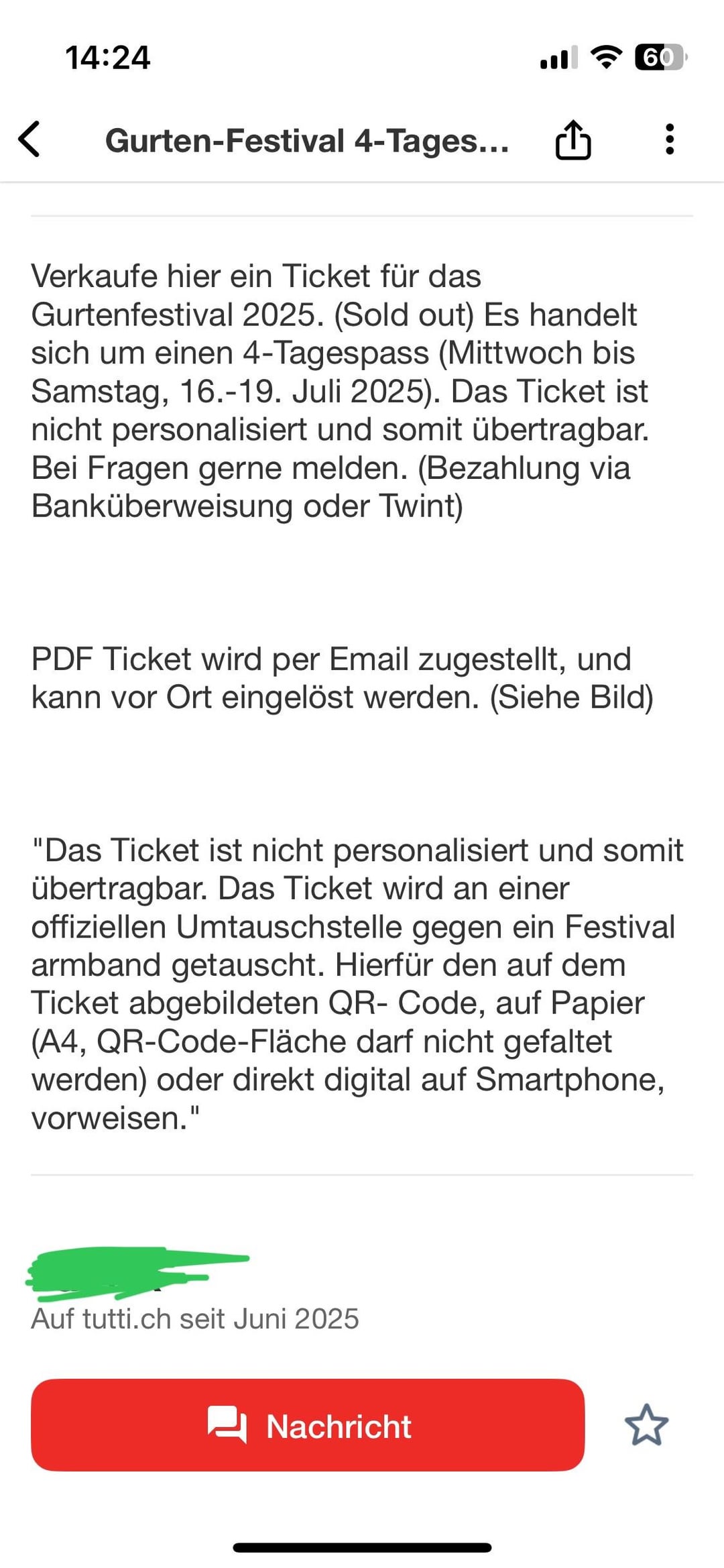The height and width of the screenshot is (1568, 724).
Task: Open the seller profile above tutti.ch date
Action: click(137, 1272)
